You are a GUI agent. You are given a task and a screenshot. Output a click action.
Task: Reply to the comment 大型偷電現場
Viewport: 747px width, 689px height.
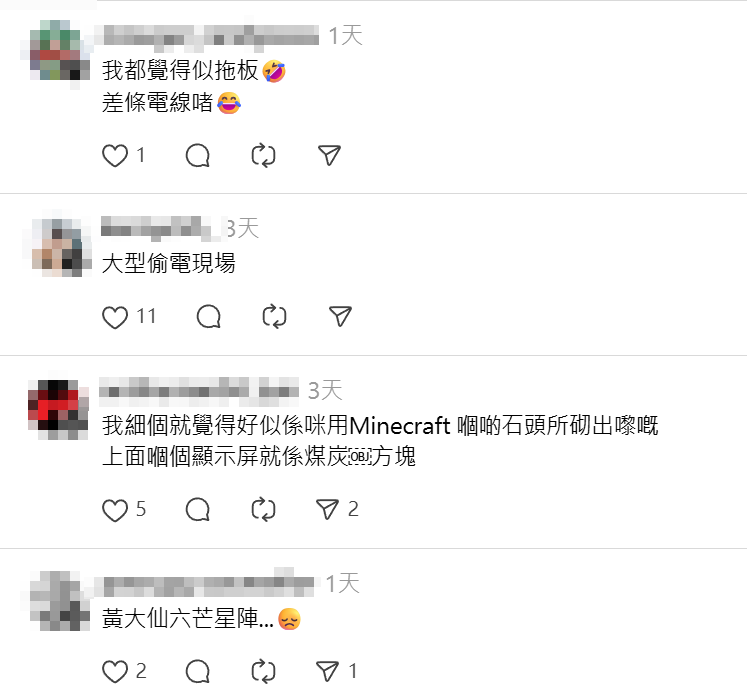(208, 317)
